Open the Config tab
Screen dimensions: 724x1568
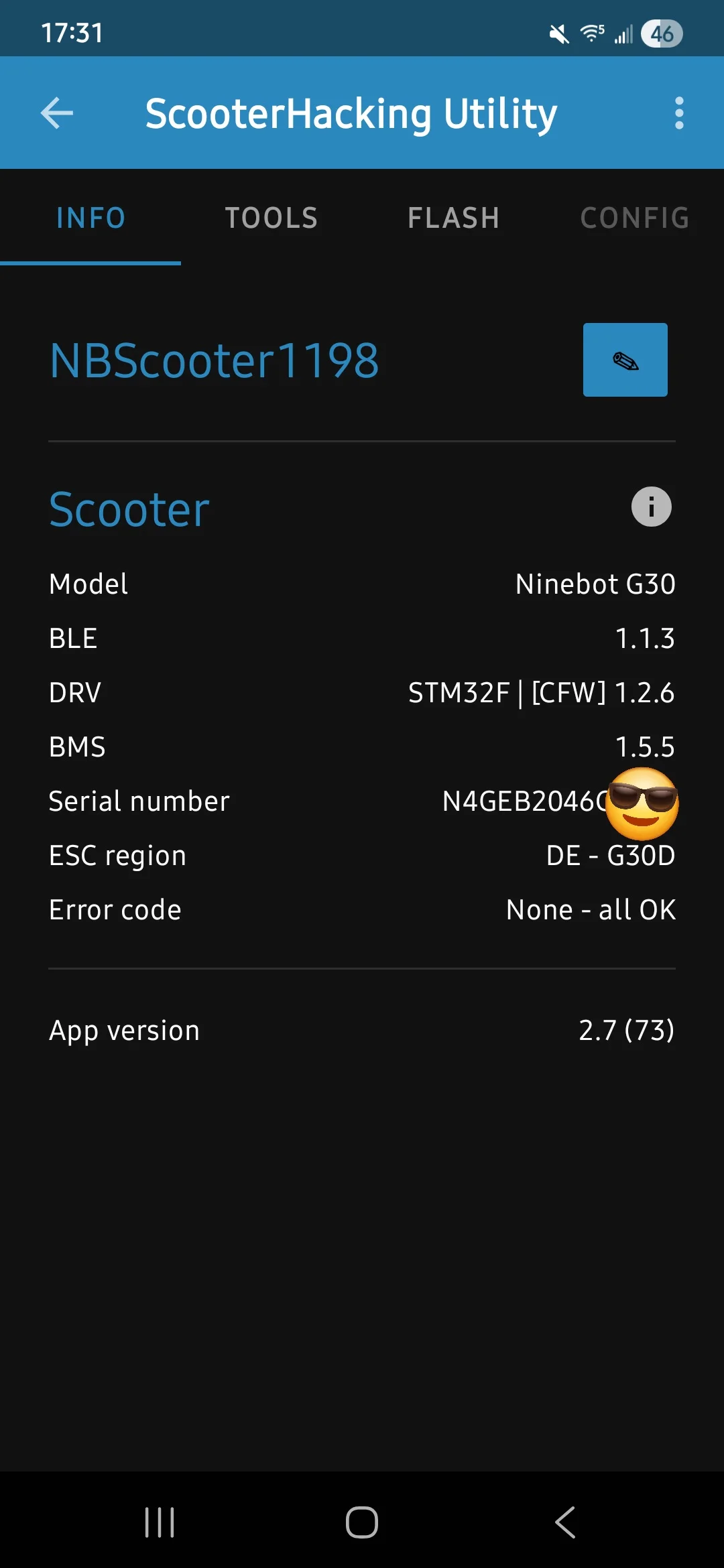click(x=634, y=218)
